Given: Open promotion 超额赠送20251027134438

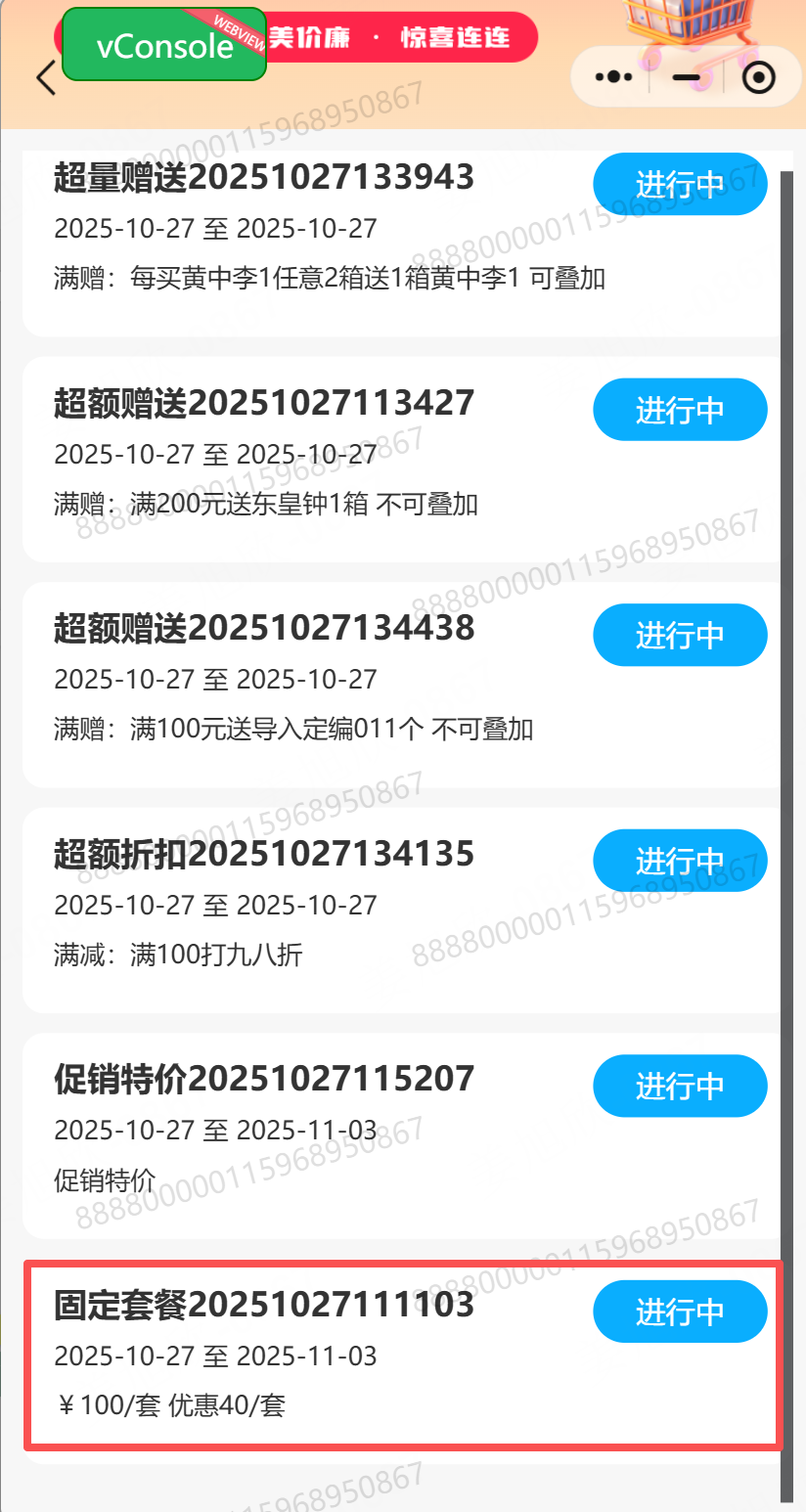Looking at the screenshot, I should pos(264,628).
